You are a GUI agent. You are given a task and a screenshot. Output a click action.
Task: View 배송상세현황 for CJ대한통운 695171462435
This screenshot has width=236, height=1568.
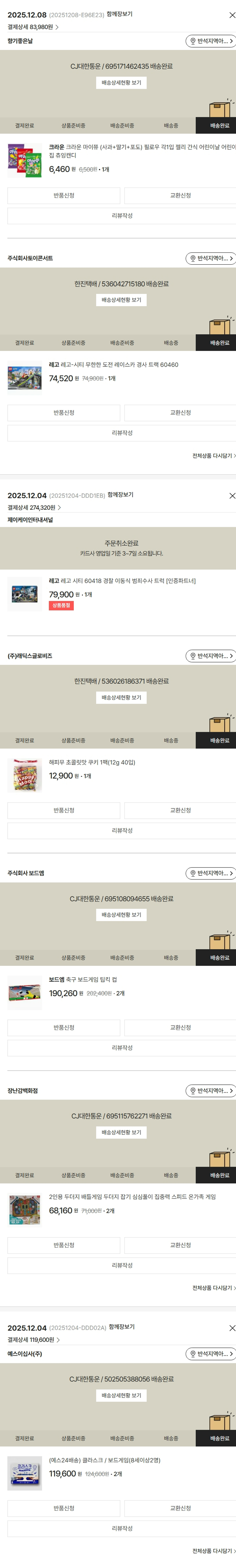(x=121, y=83)
